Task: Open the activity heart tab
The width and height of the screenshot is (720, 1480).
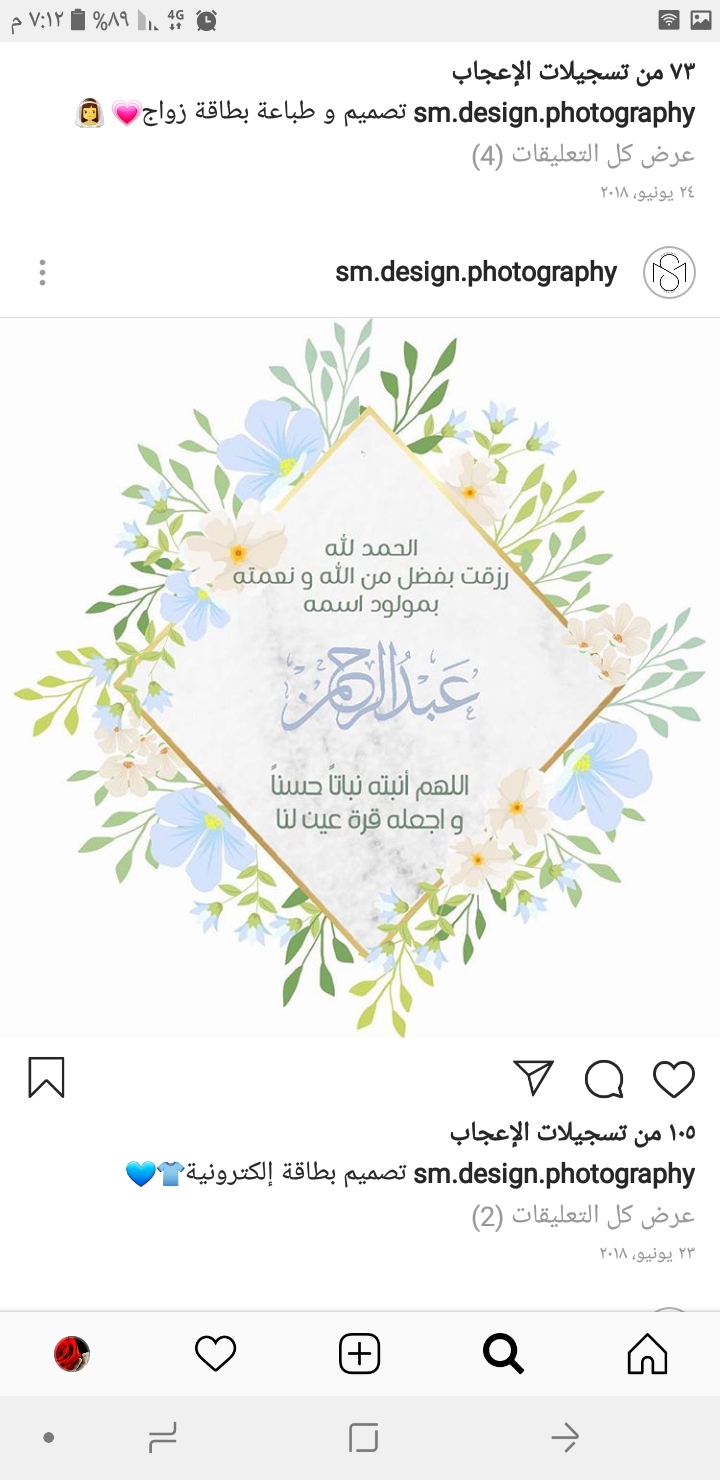Action: coord(215,1355)
